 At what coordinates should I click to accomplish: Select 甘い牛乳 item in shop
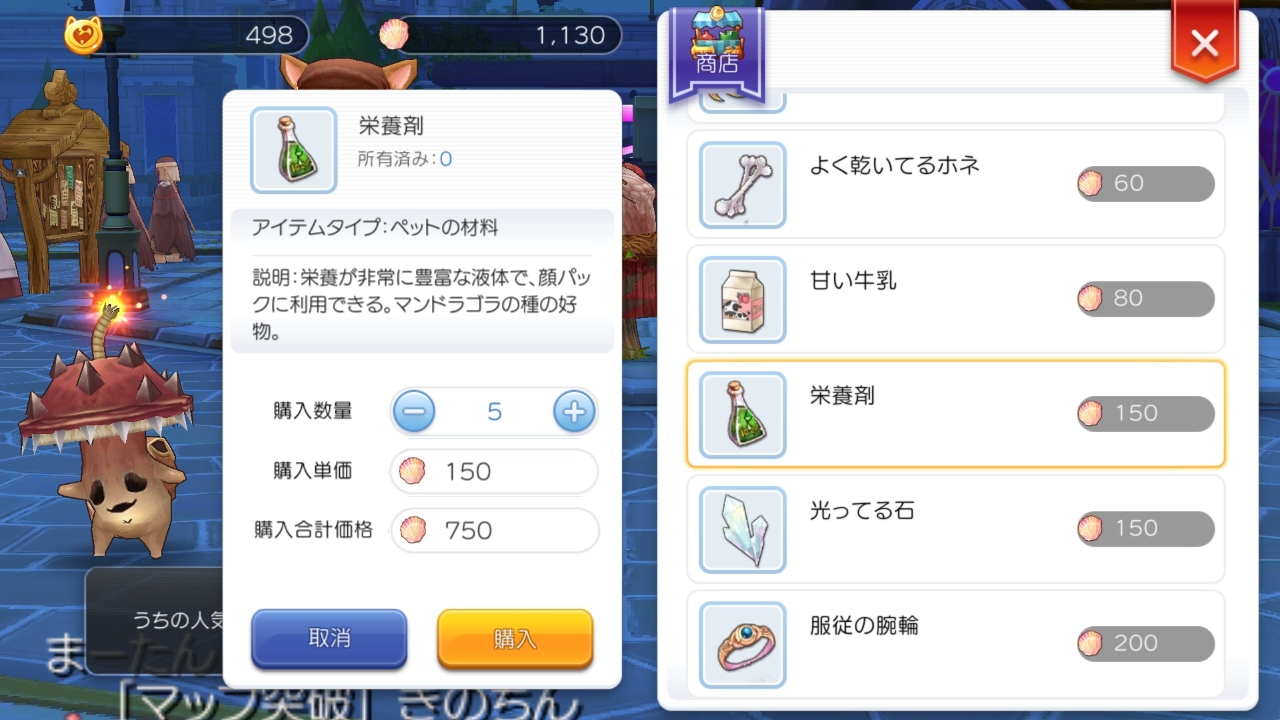coord(955,299)
